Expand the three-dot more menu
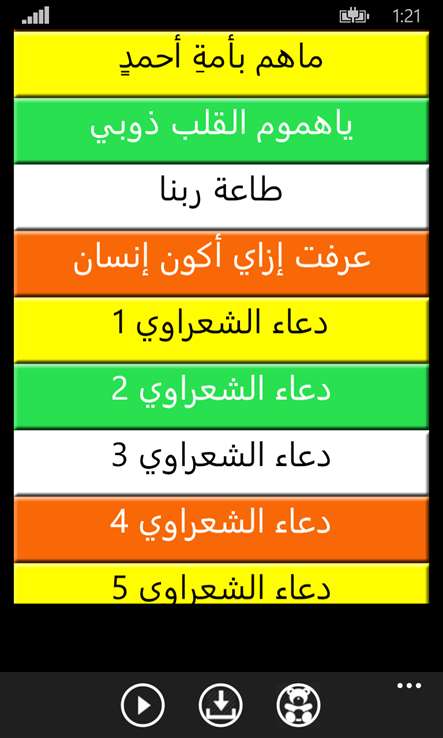The height and width of the screenshot is (738, 443). tap(409, 686)
